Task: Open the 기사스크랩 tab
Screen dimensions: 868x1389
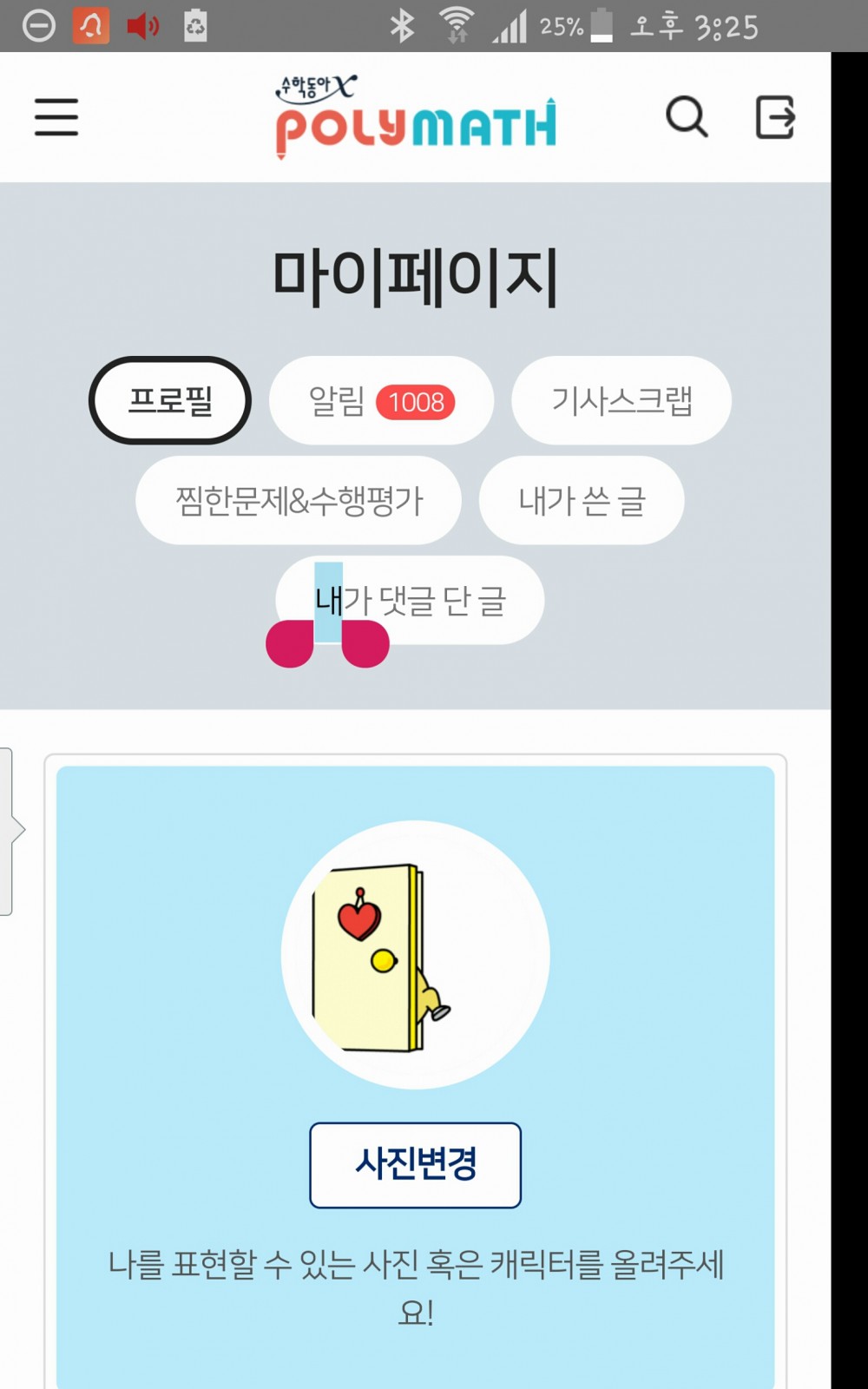Action: [x=621, y=401]
